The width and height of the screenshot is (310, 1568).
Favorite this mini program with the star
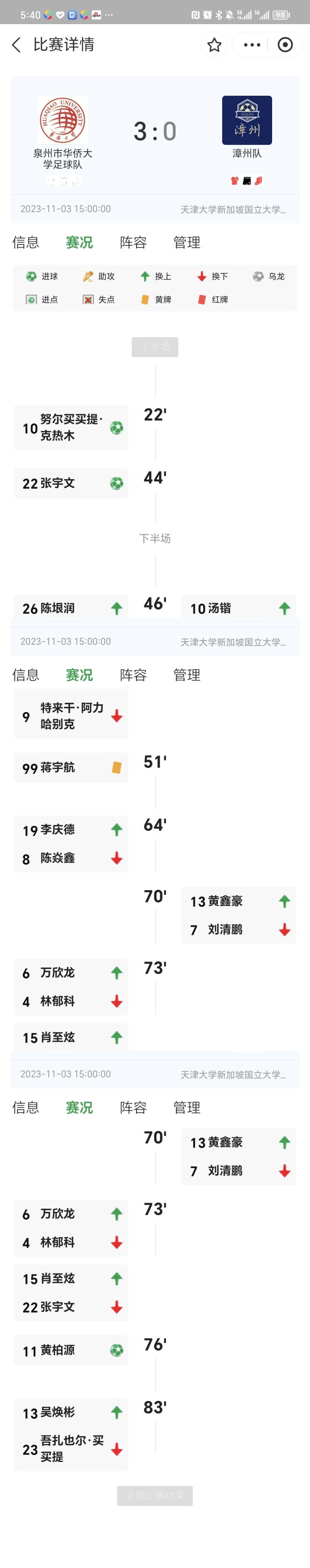click(214, 45)
